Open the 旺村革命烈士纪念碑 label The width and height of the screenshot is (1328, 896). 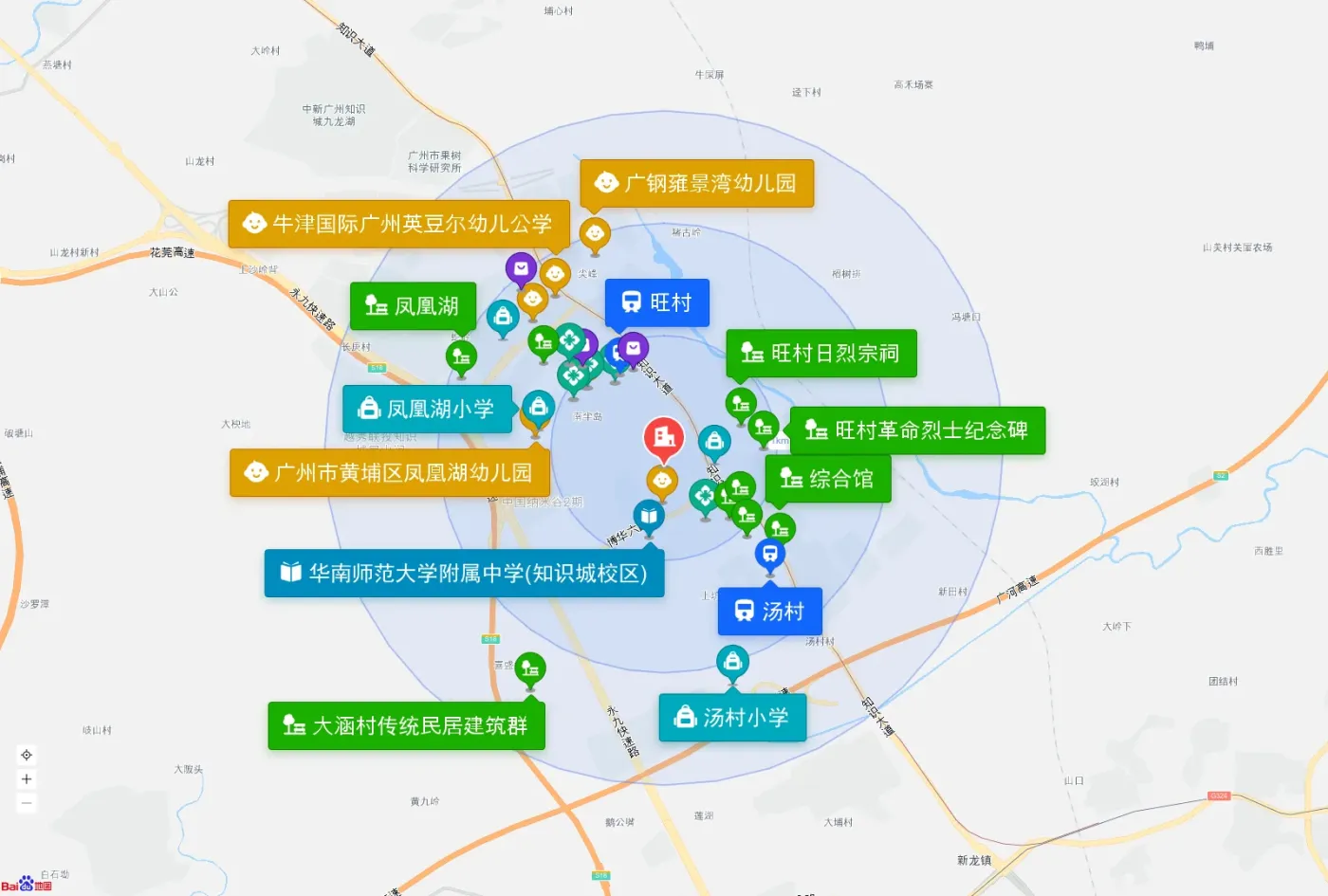(917, 430)
